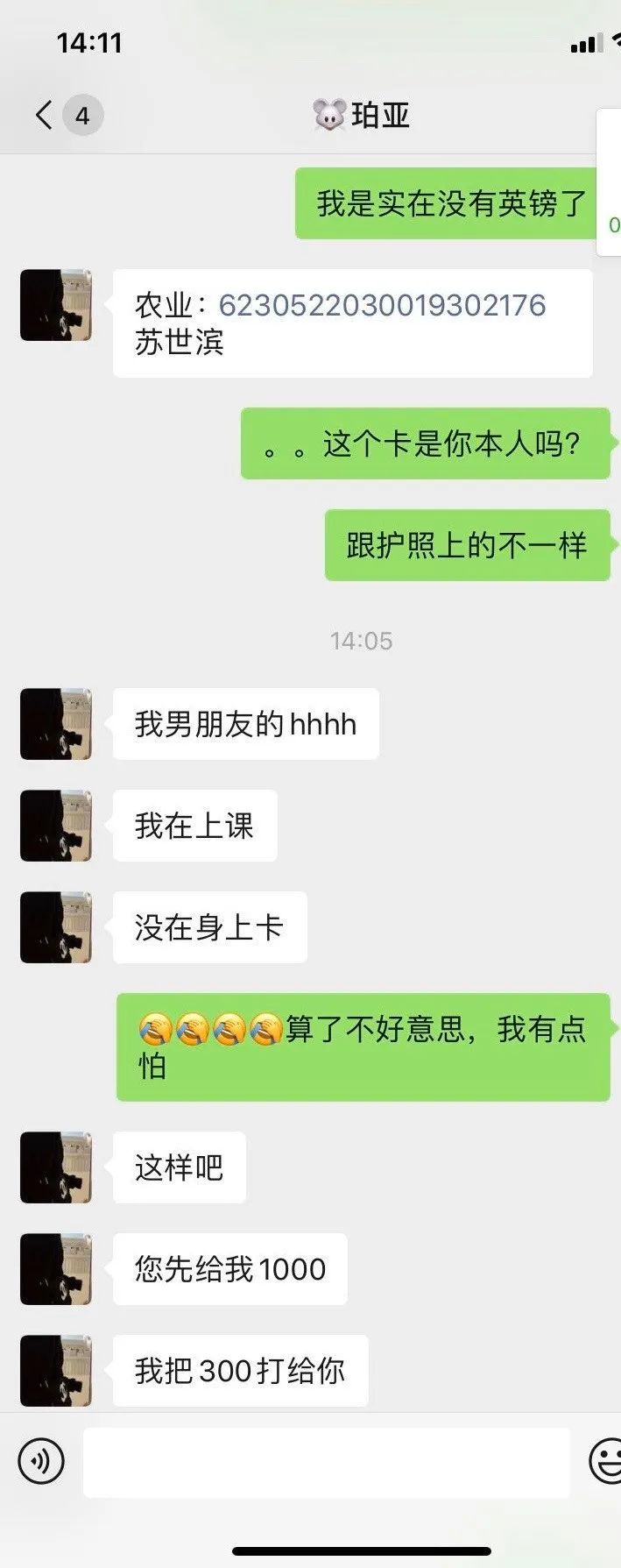Open the emoji picker
This screenshot has height=1568, width=621.
(604, 1461)
